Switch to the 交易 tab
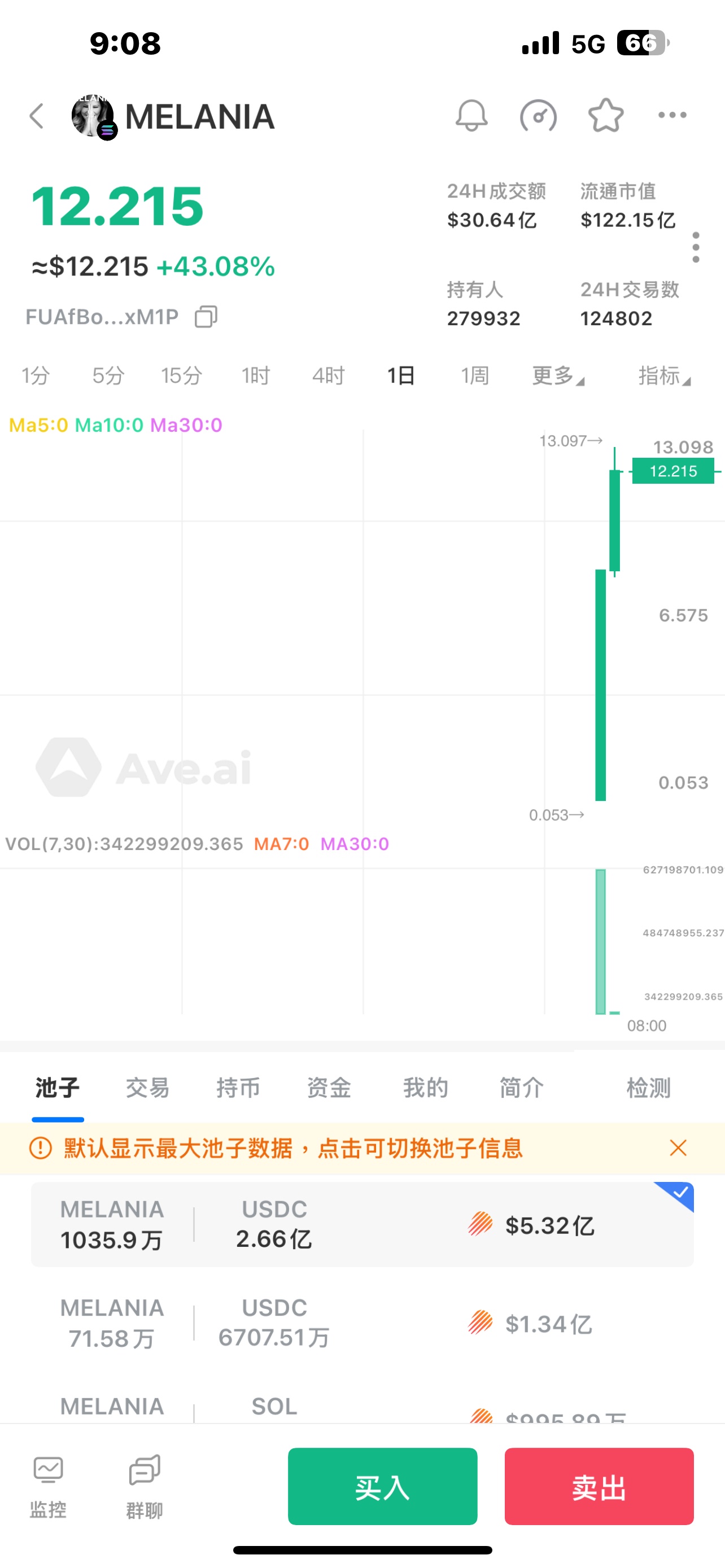725x1568 pixels. (x=147, y=1087)
